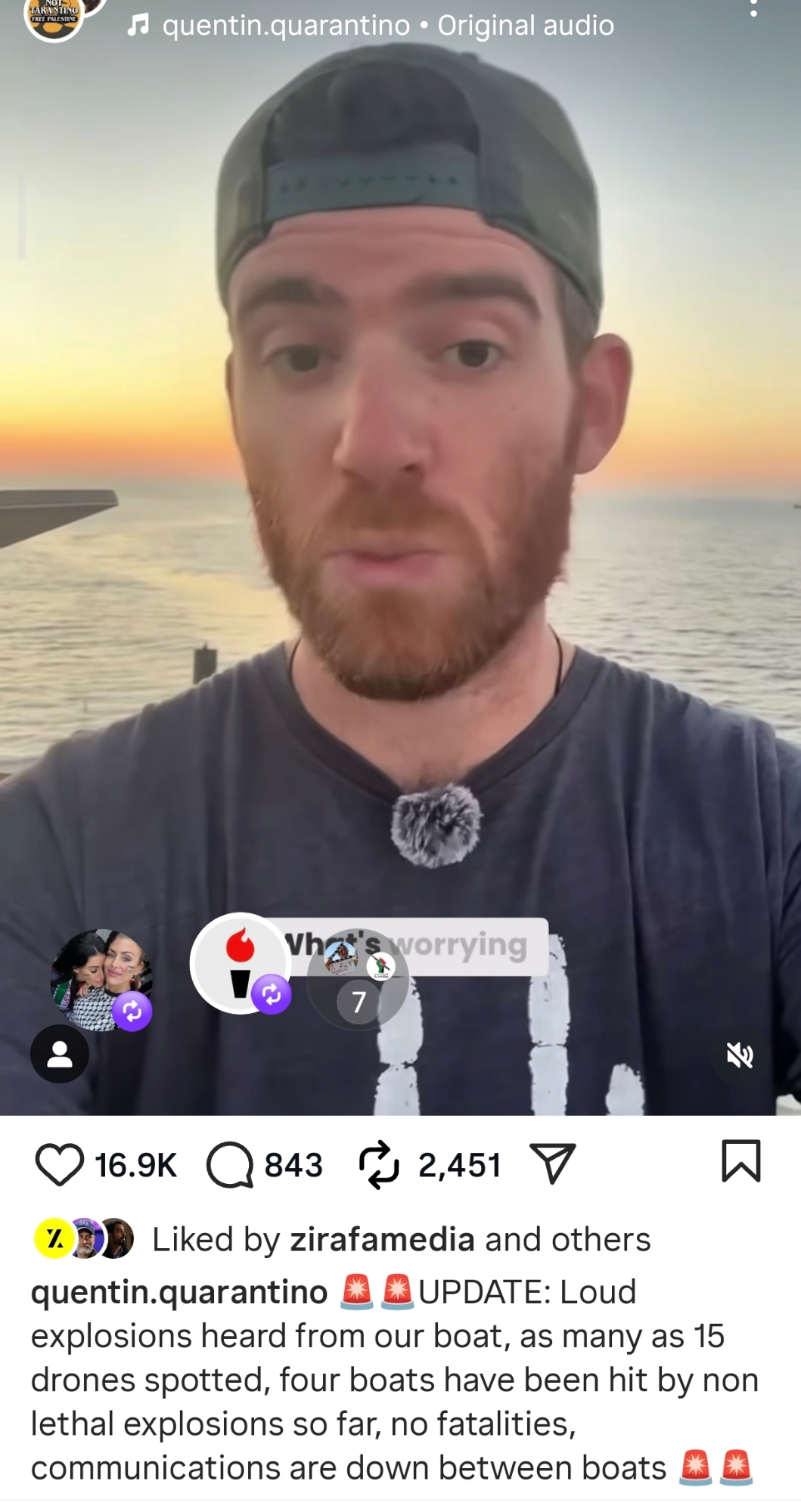Repost this reel
The image size is (801, 1512).
point(378,1164)
